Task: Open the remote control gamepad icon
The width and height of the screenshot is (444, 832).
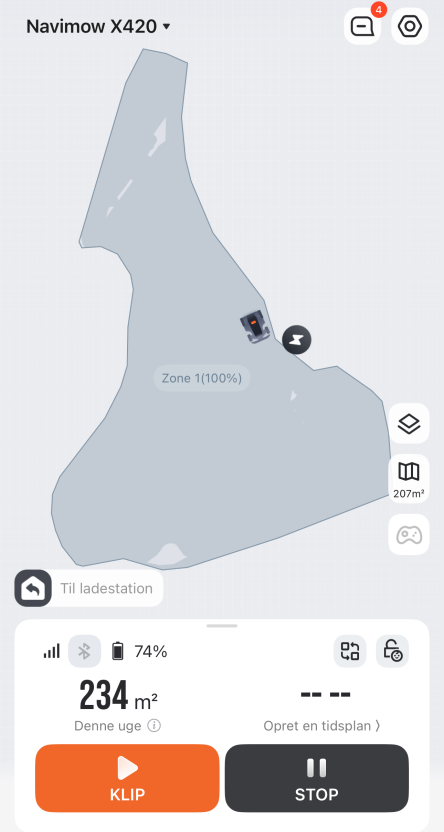Action: (409, 534)
